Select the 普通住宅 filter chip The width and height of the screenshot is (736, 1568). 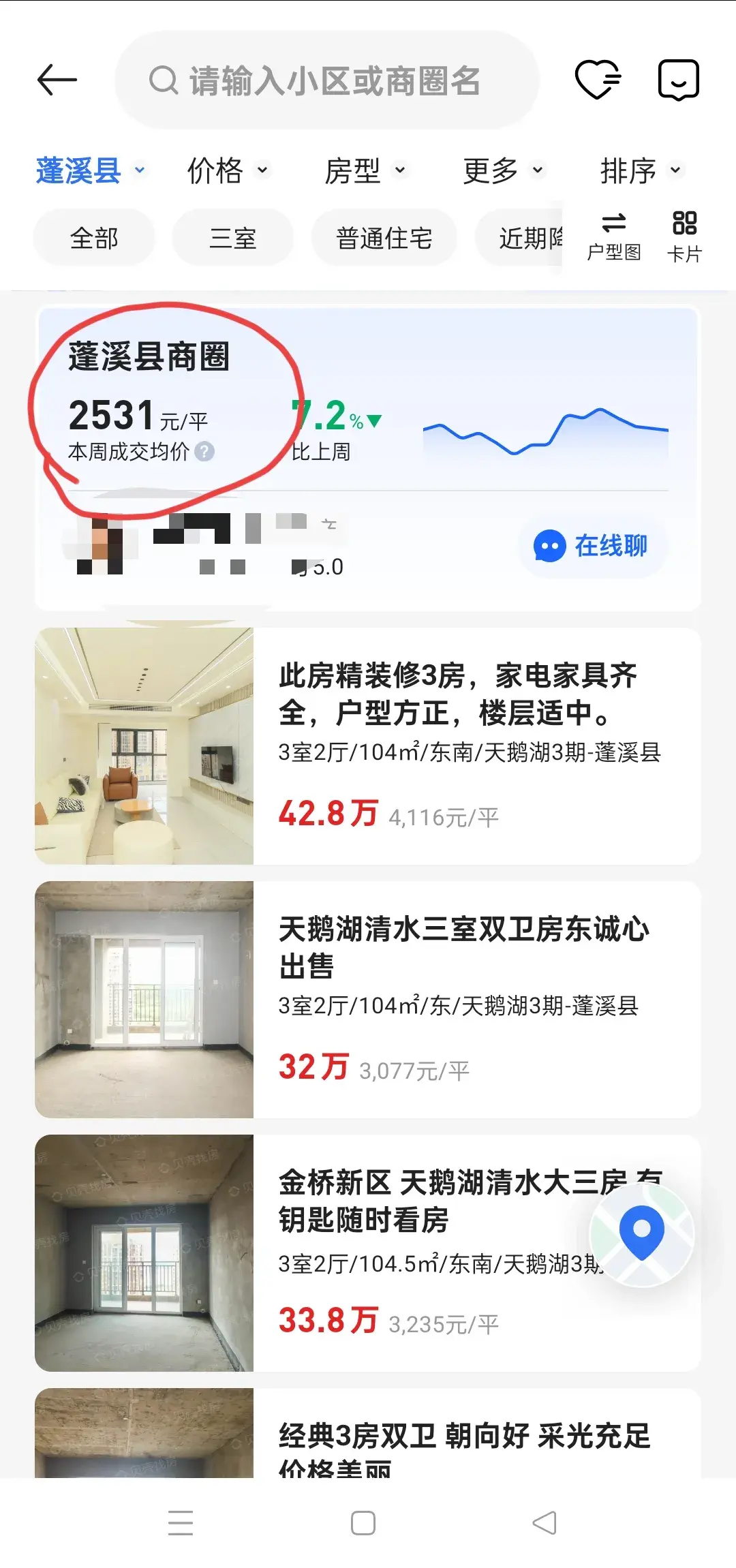tap(384, 239)
